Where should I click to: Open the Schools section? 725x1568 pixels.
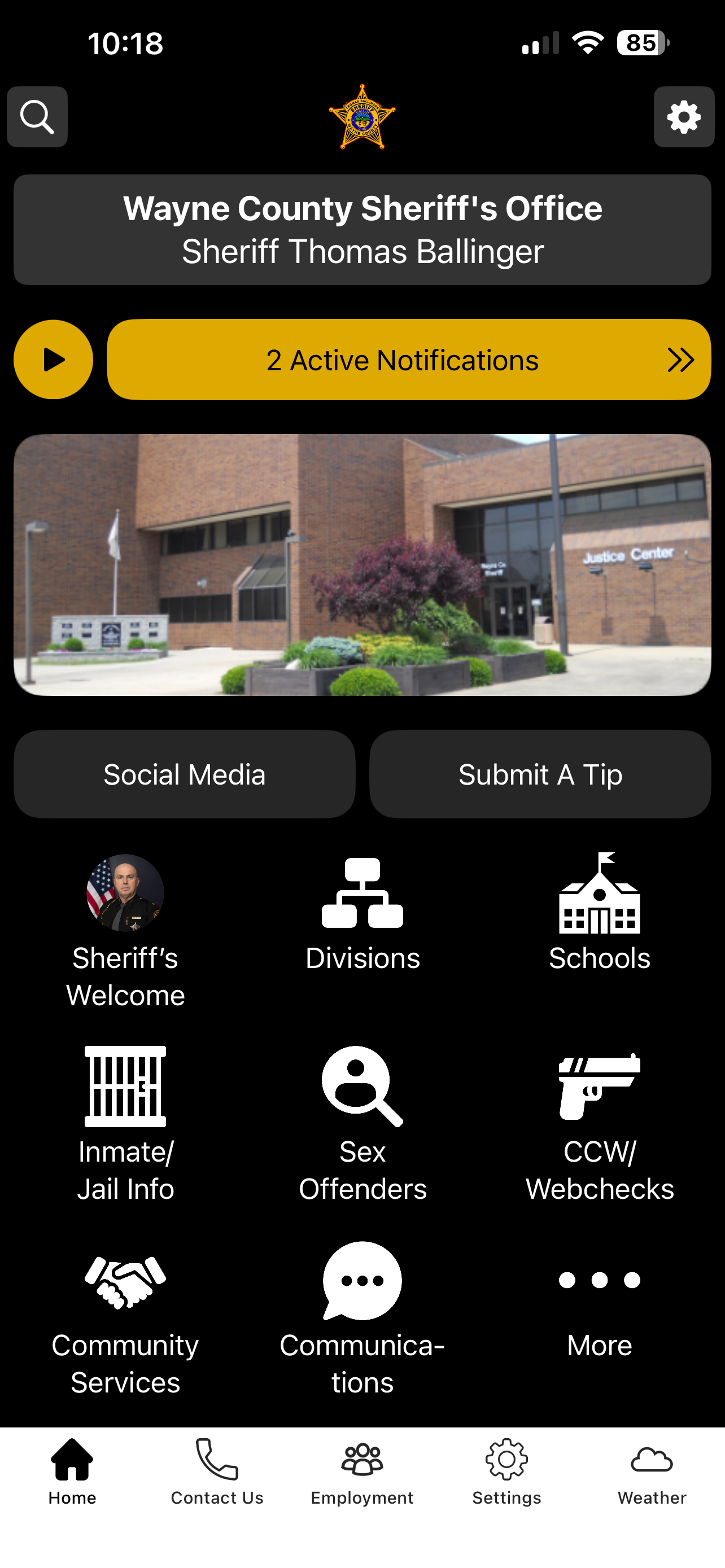pos(599,913)
